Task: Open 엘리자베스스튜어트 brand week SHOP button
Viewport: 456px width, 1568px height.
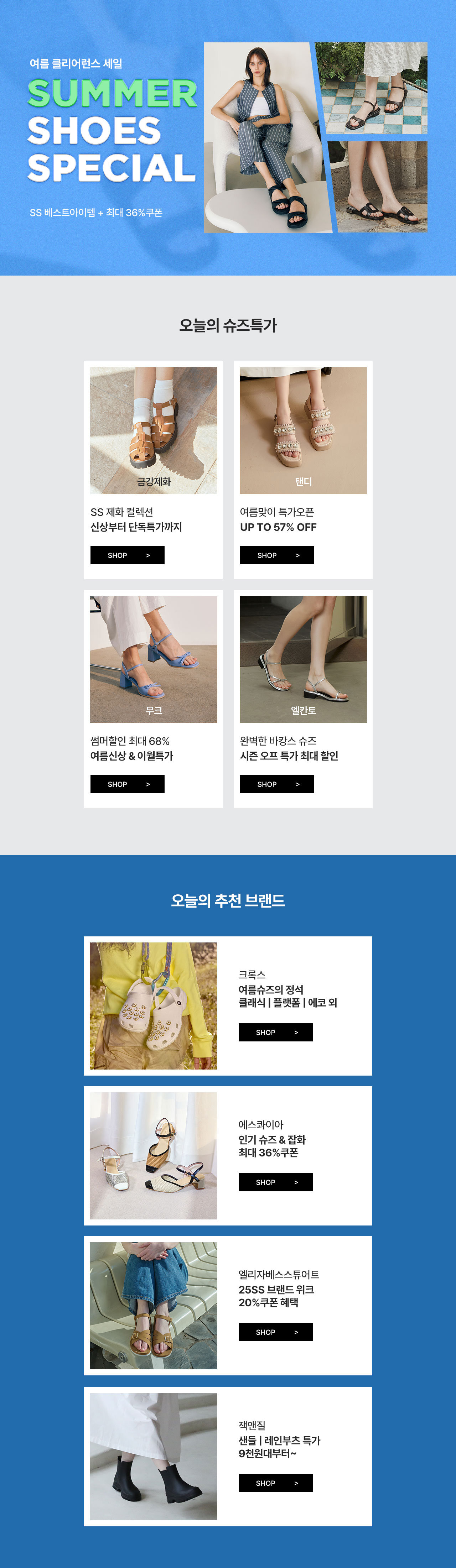Action: [x=275, y=1331]
